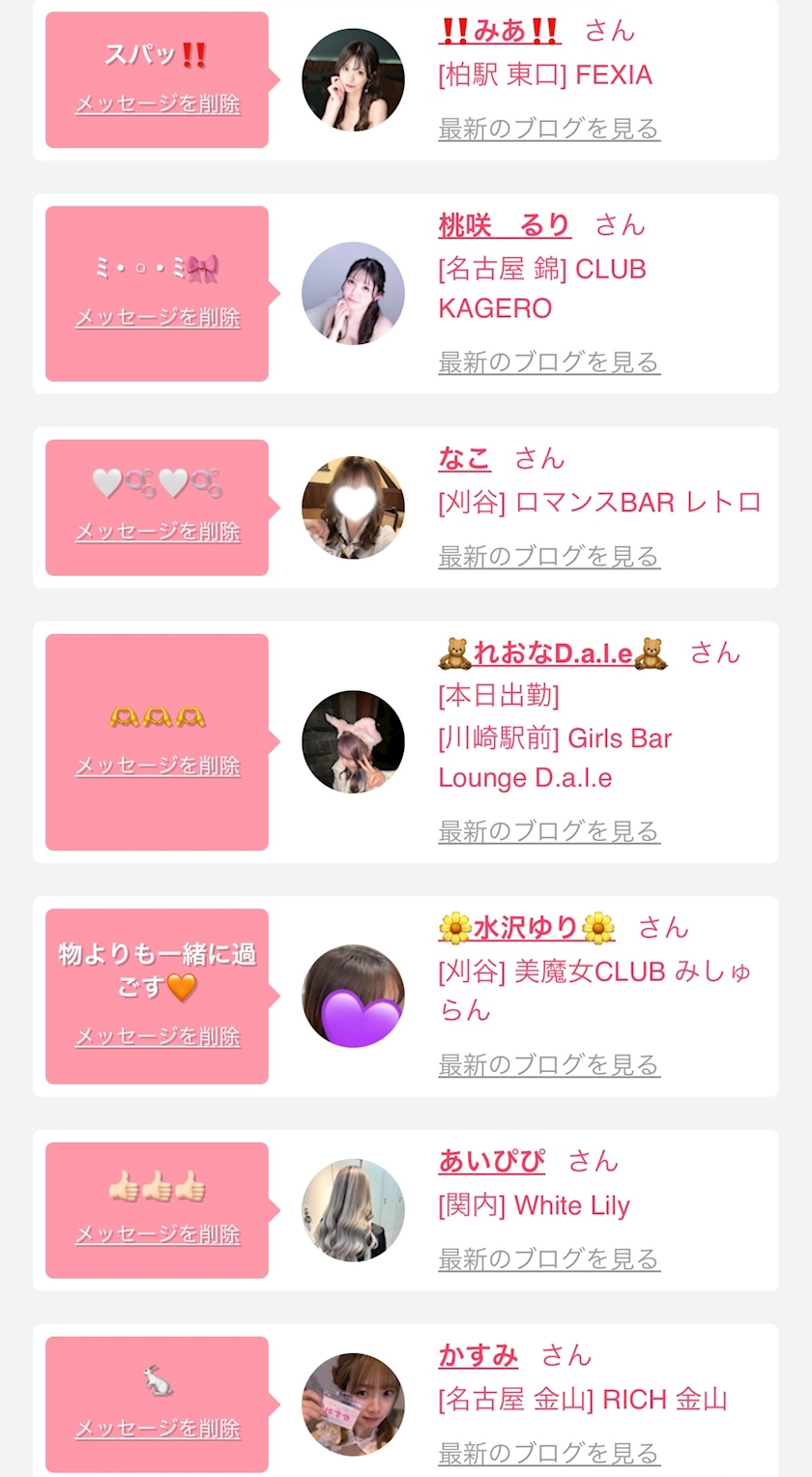
Task: Open 水沢ゆり's profile link
Action: click(x=527, y=928)
